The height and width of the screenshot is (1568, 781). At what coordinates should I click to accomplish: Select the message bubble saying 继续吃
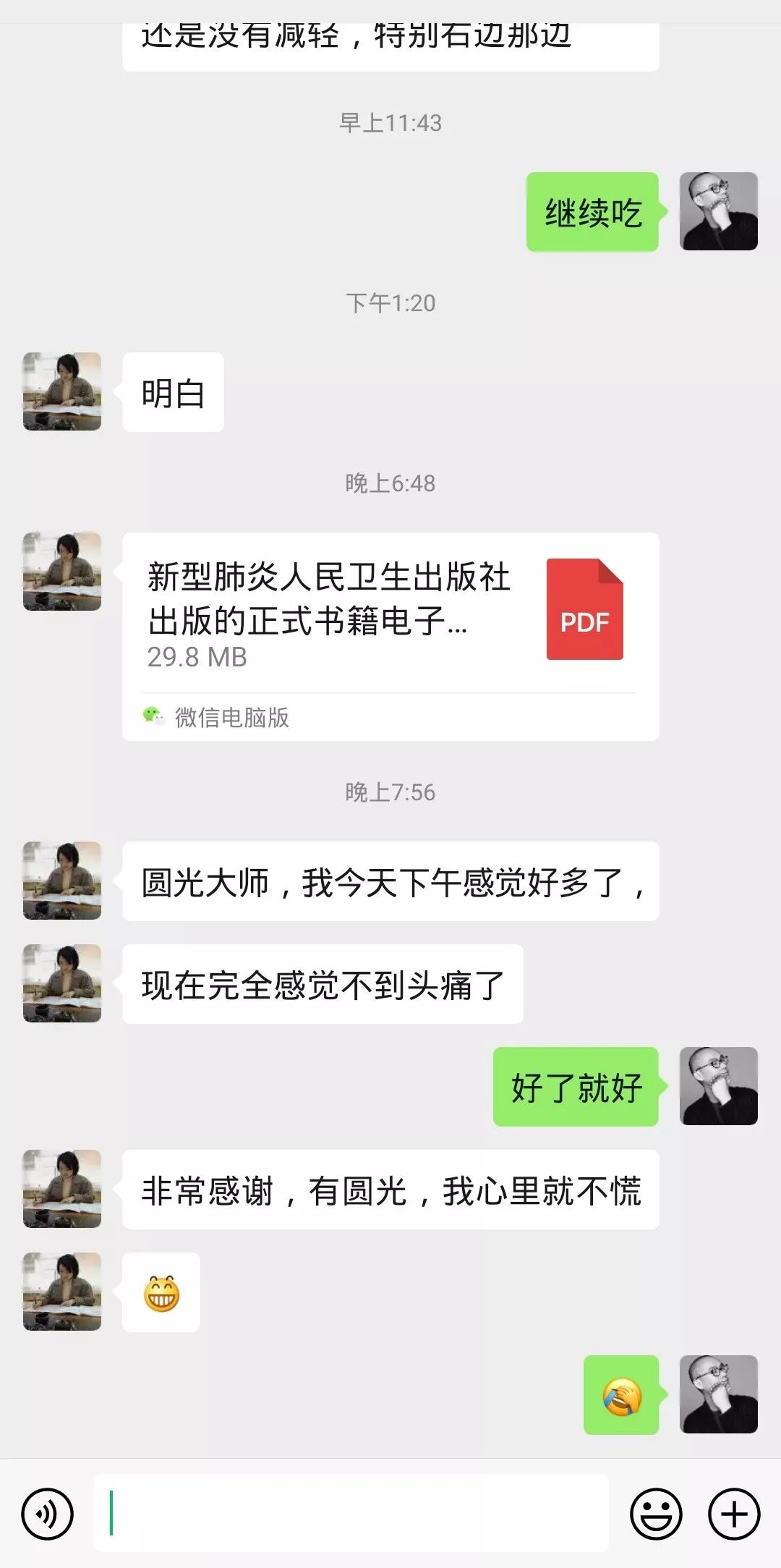point(592,213)
